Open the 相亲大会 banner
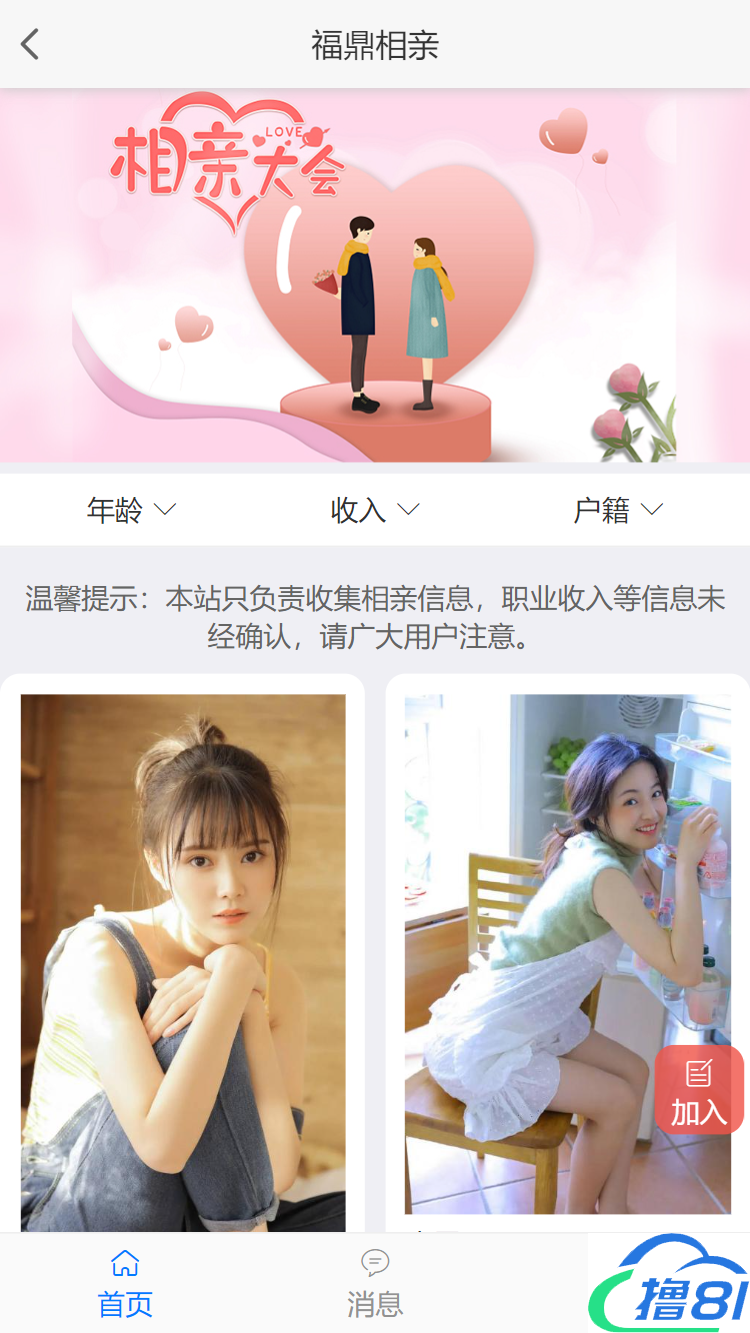 pos(375,276)
